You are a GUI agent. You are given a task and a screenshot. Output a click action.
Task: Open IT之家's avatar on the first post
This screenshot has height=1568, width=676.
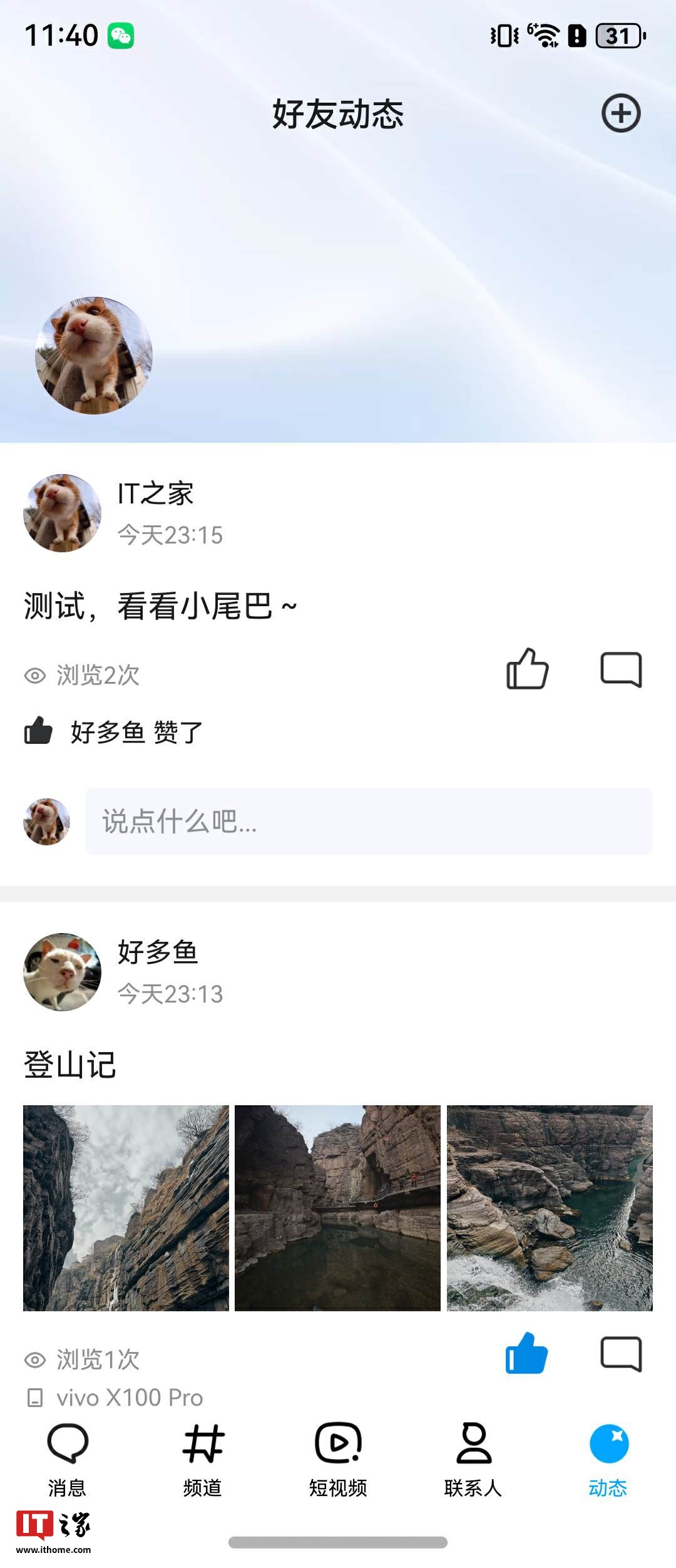point(62,513)
